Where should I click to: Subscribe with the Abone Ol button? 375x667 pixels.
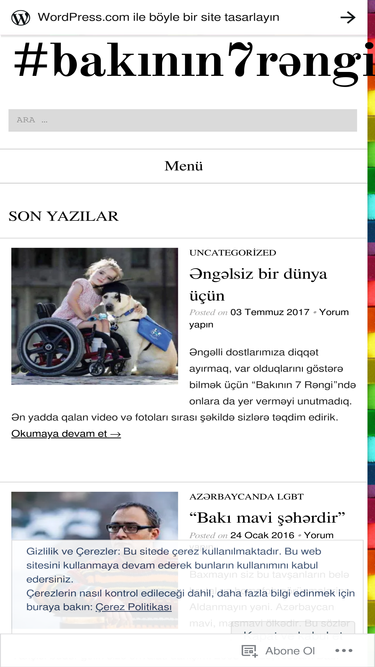point(278,651)
